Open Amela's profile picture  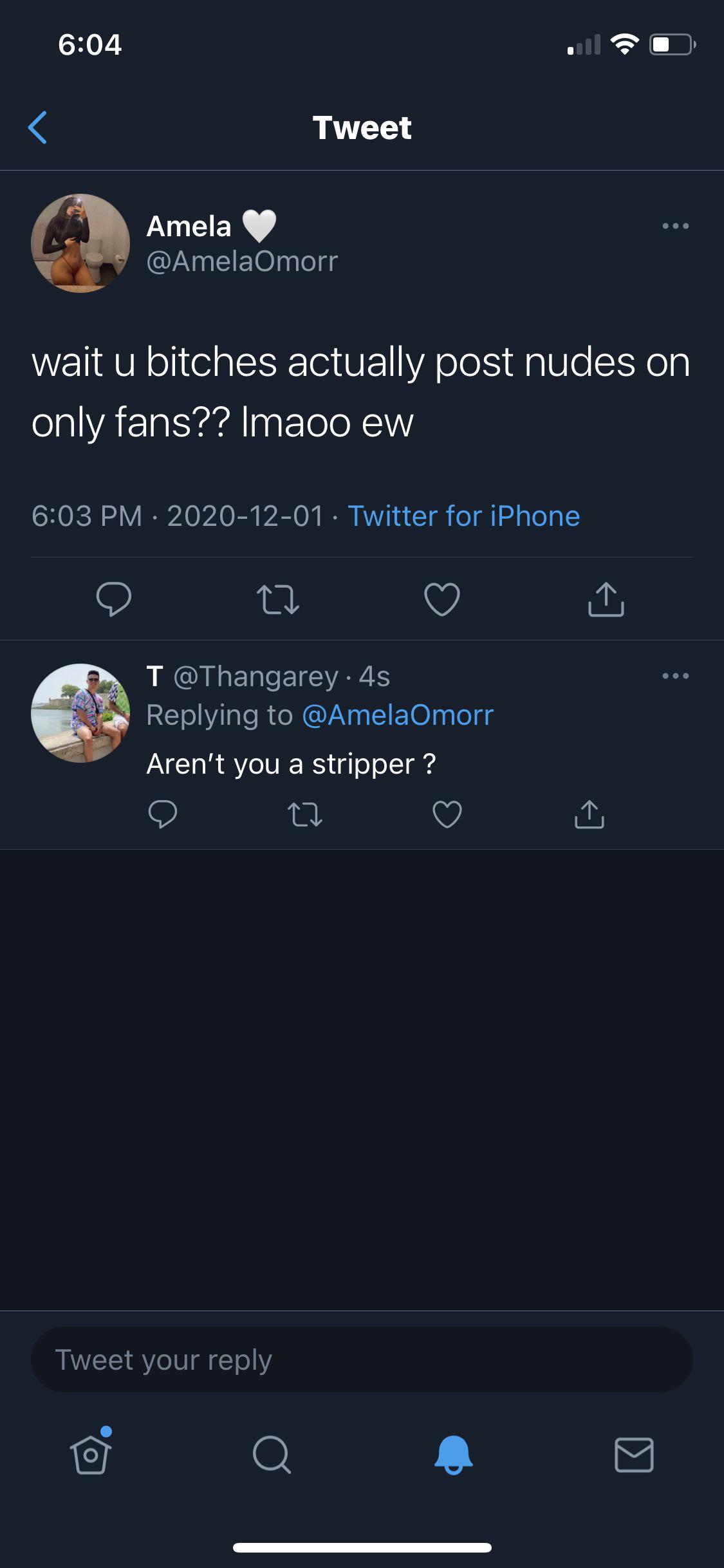point(80,243)
